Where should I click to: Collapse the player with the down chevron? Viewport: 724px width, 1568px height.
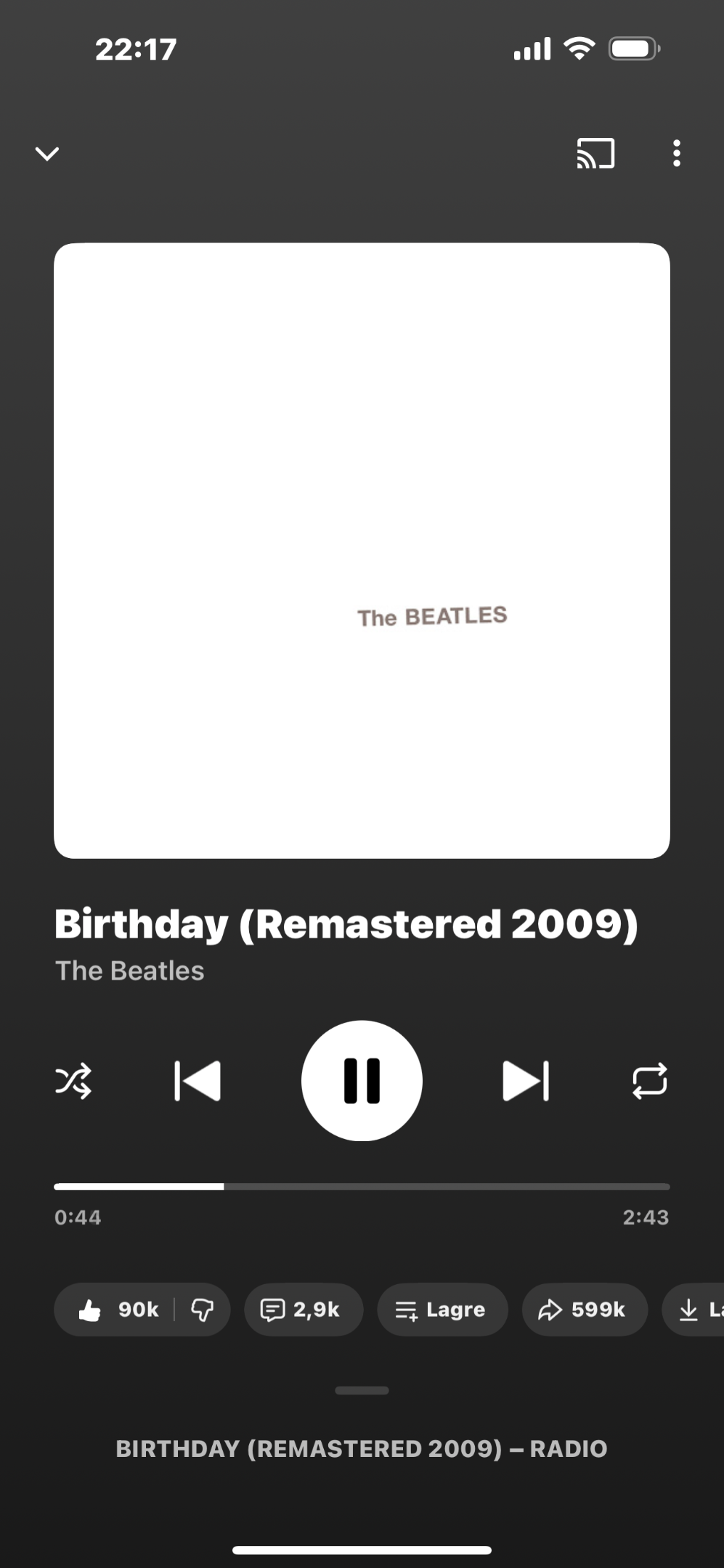(47, 153)
